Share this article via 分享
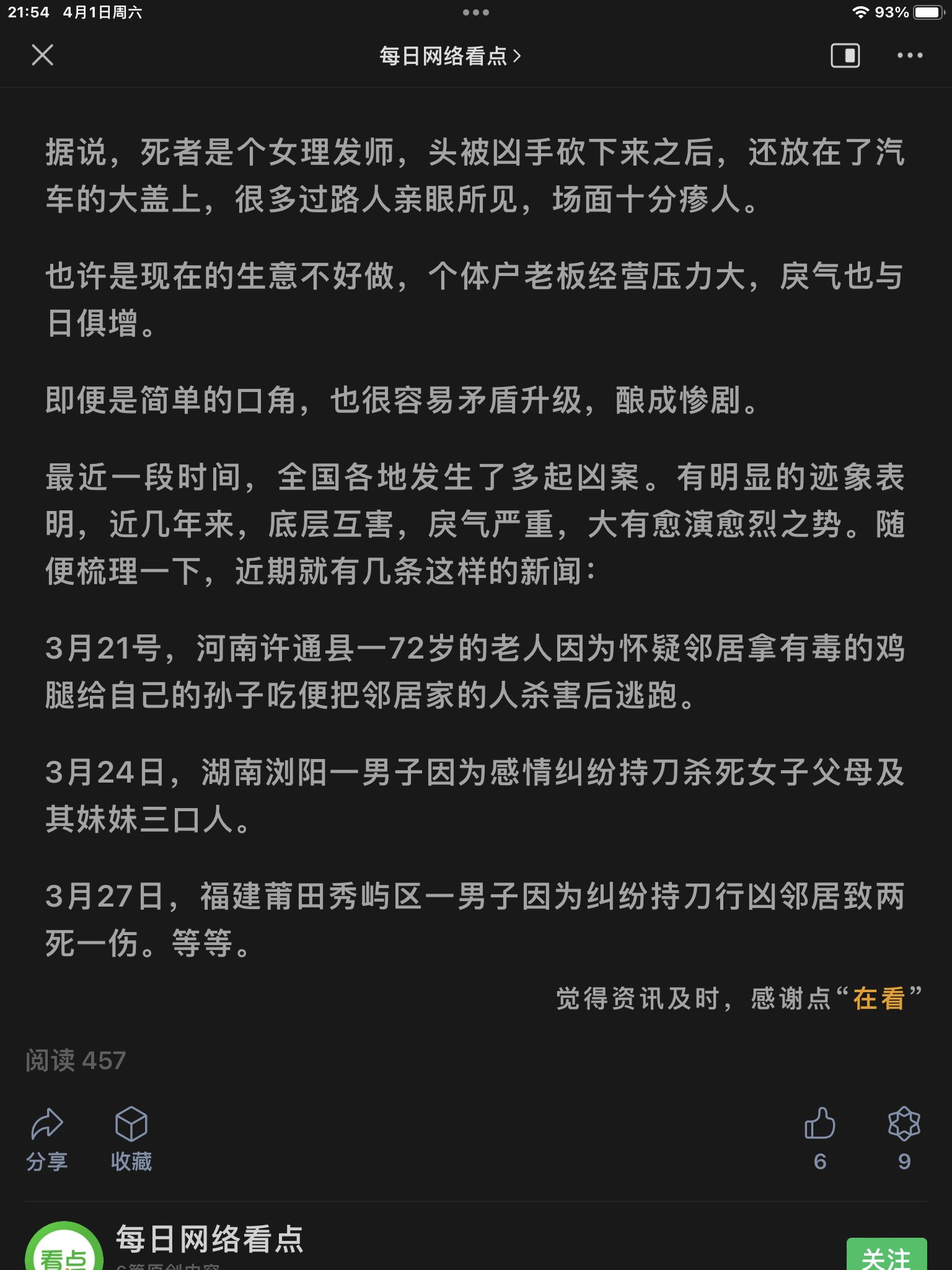 pyautogui.click(x=47, y=1139)
